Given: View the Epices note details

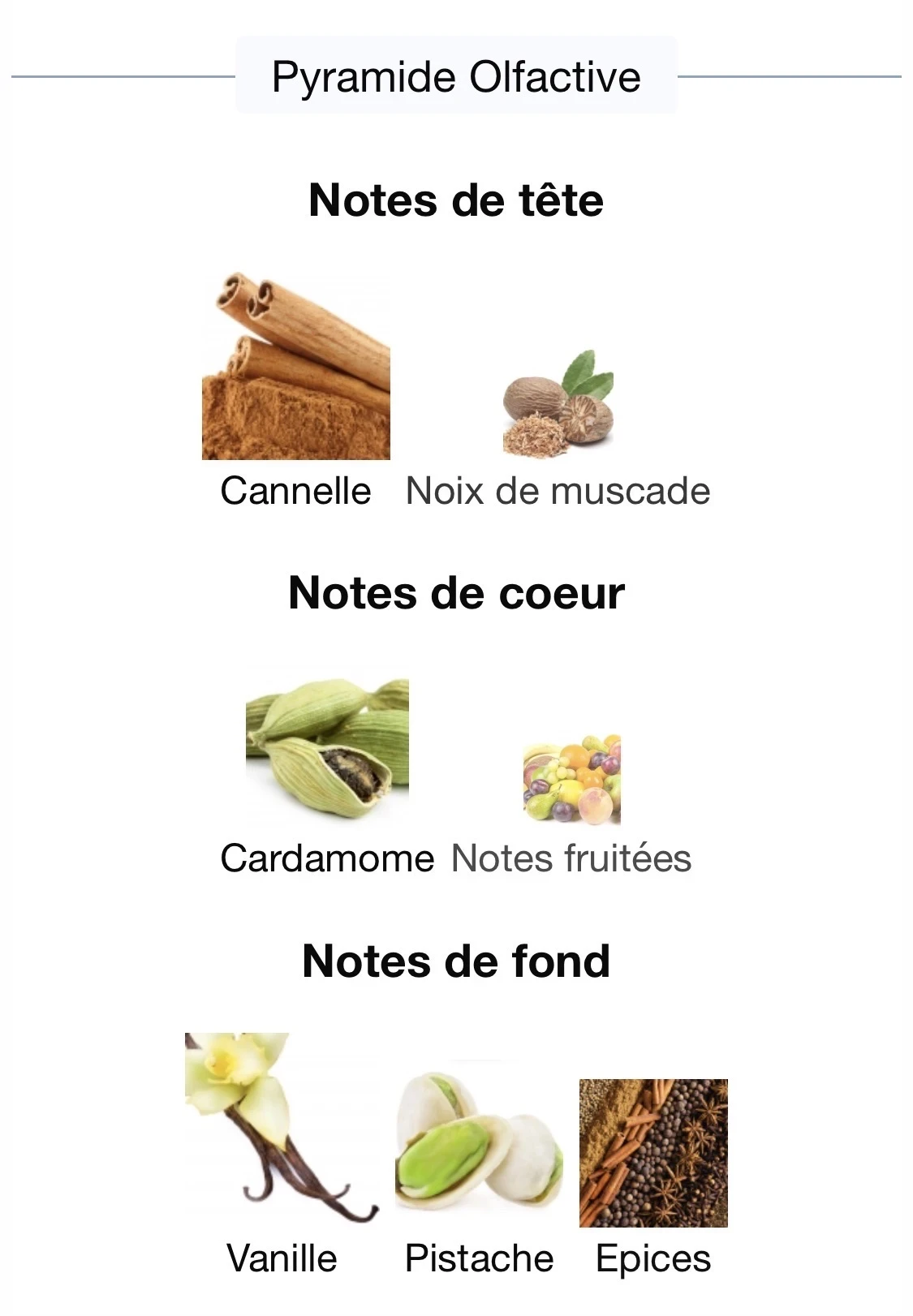Looking at the screenshot, I should (653, 1153).
